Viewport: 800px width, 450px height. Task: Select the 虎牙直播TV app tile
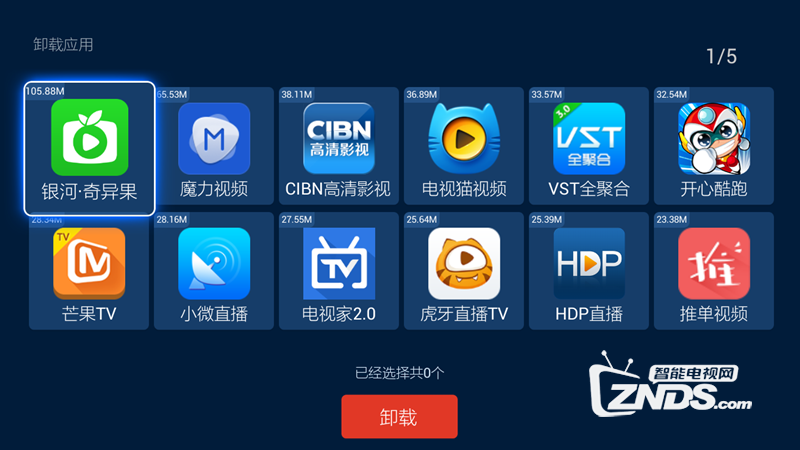tap(463, 271)
